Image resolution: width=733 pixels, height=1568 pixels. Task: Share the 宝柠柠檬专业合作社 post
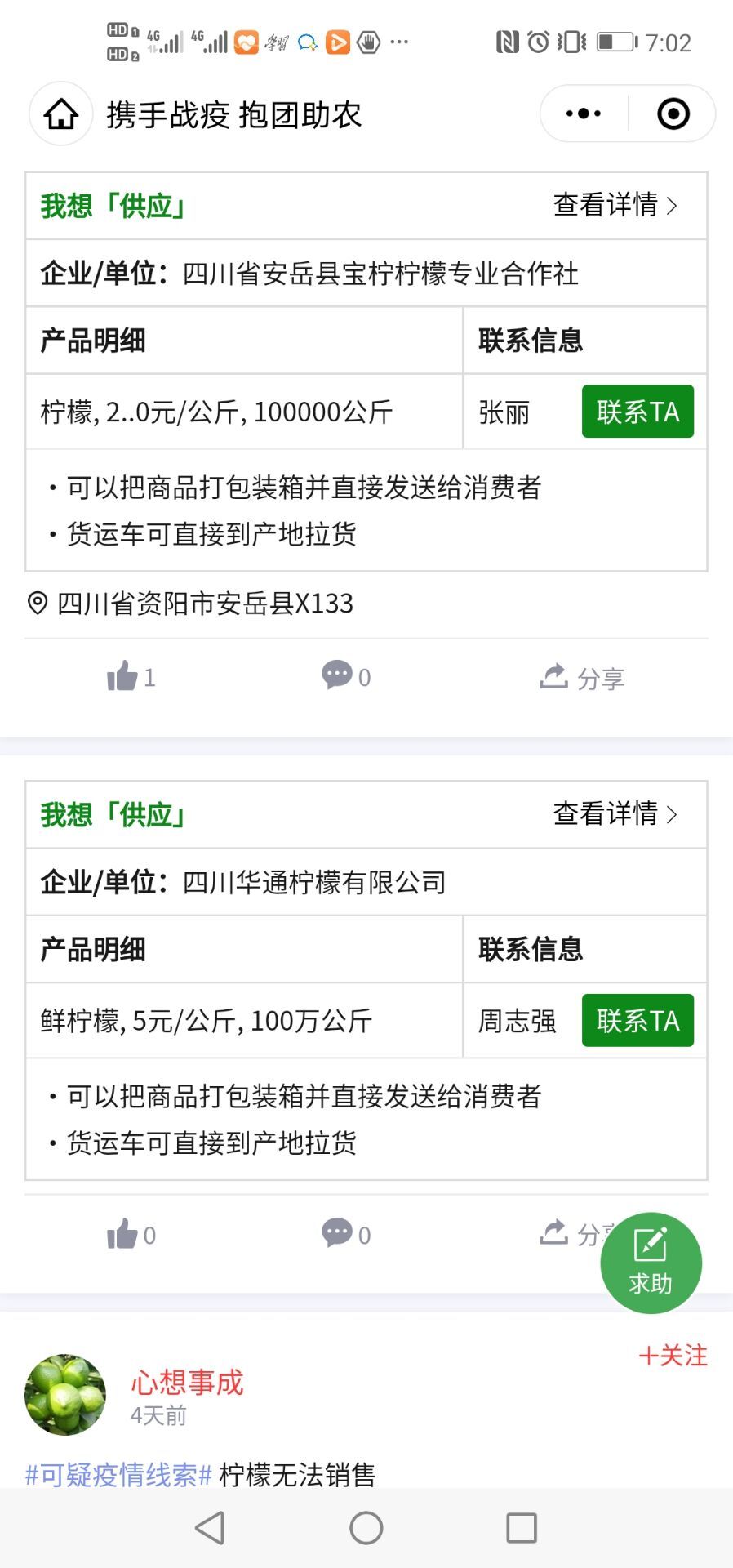(582, 677)
